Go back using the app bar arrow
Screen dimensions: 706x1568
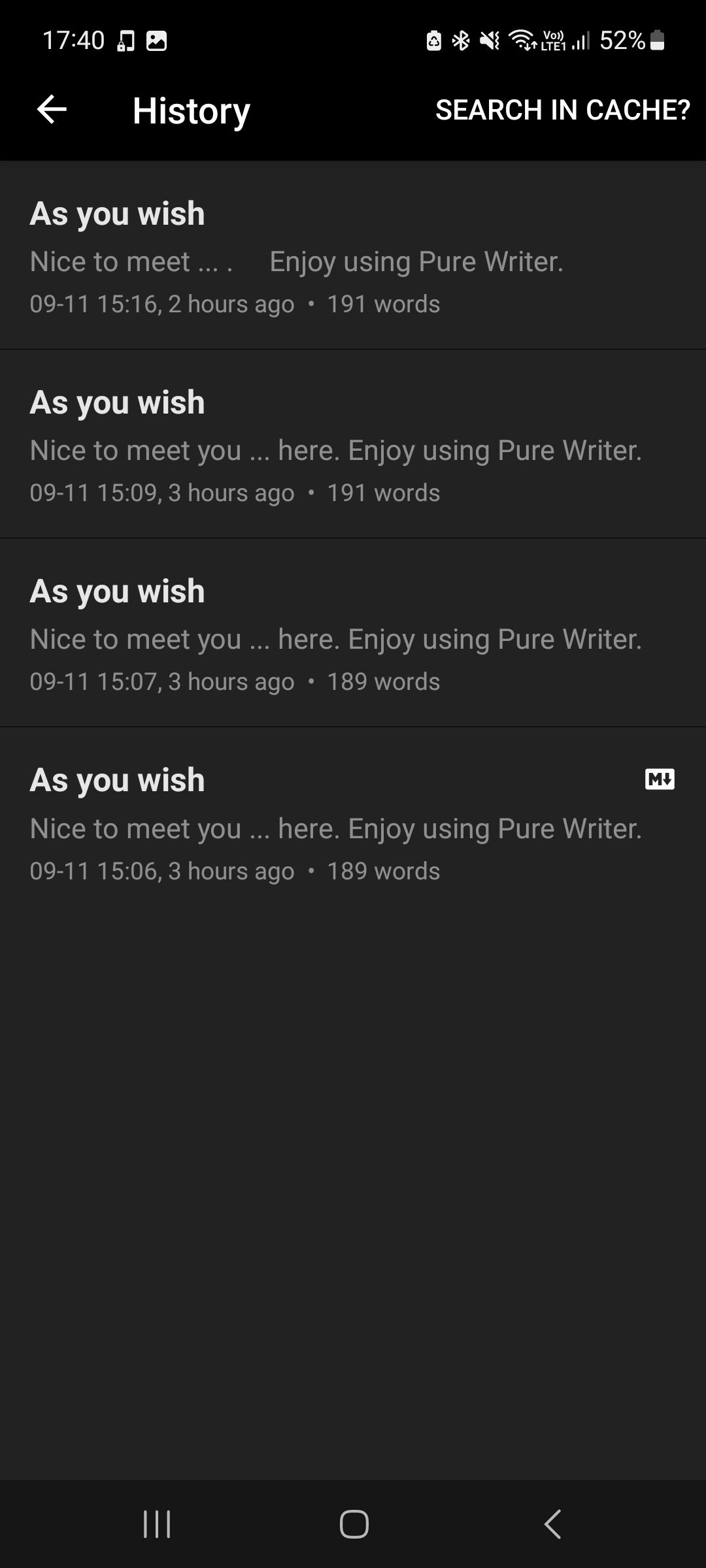click(52, 109)
